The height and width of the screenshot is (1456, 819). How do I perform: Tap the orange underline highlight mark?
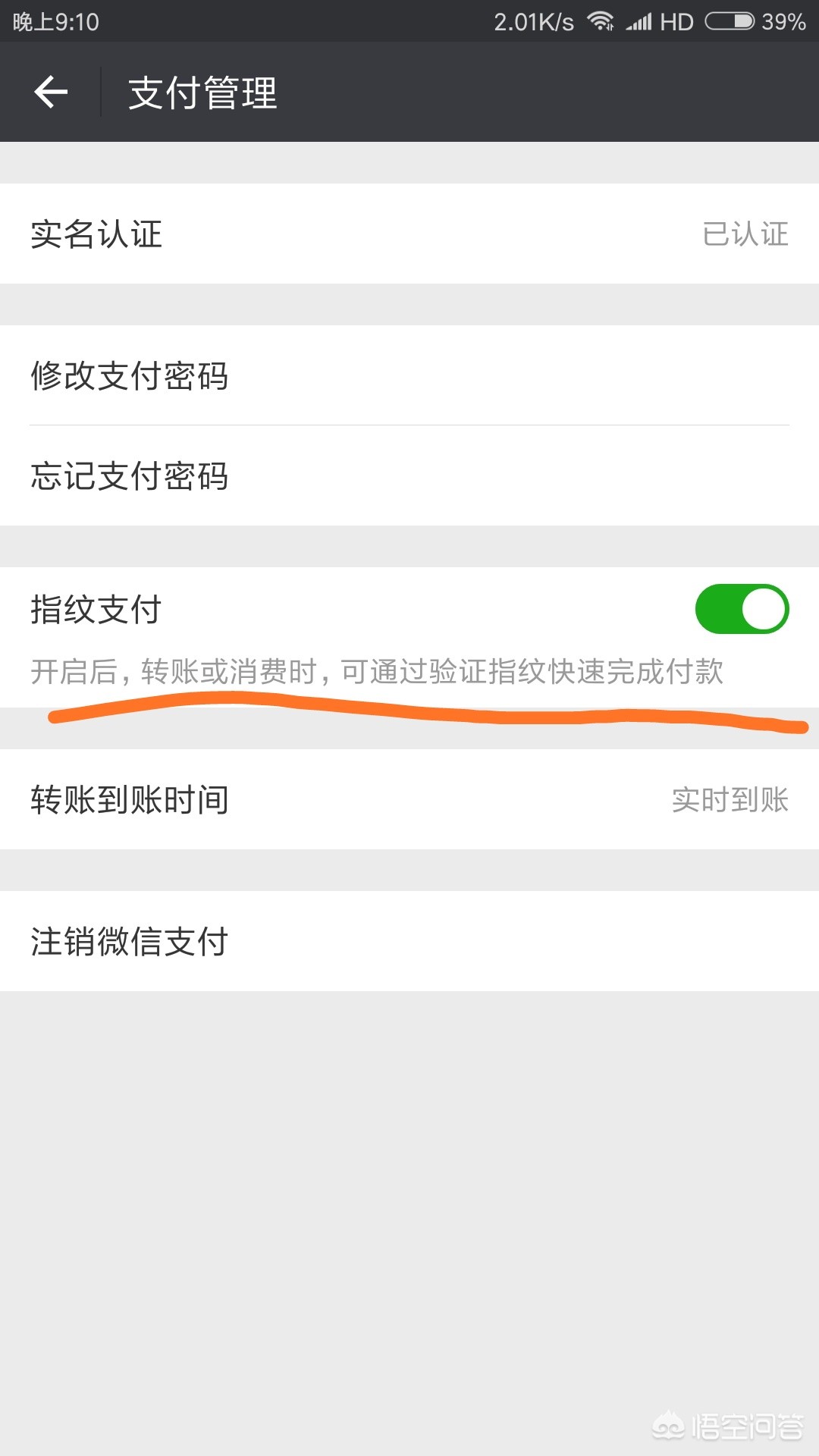pyautogui.click(x=409, y=717)
